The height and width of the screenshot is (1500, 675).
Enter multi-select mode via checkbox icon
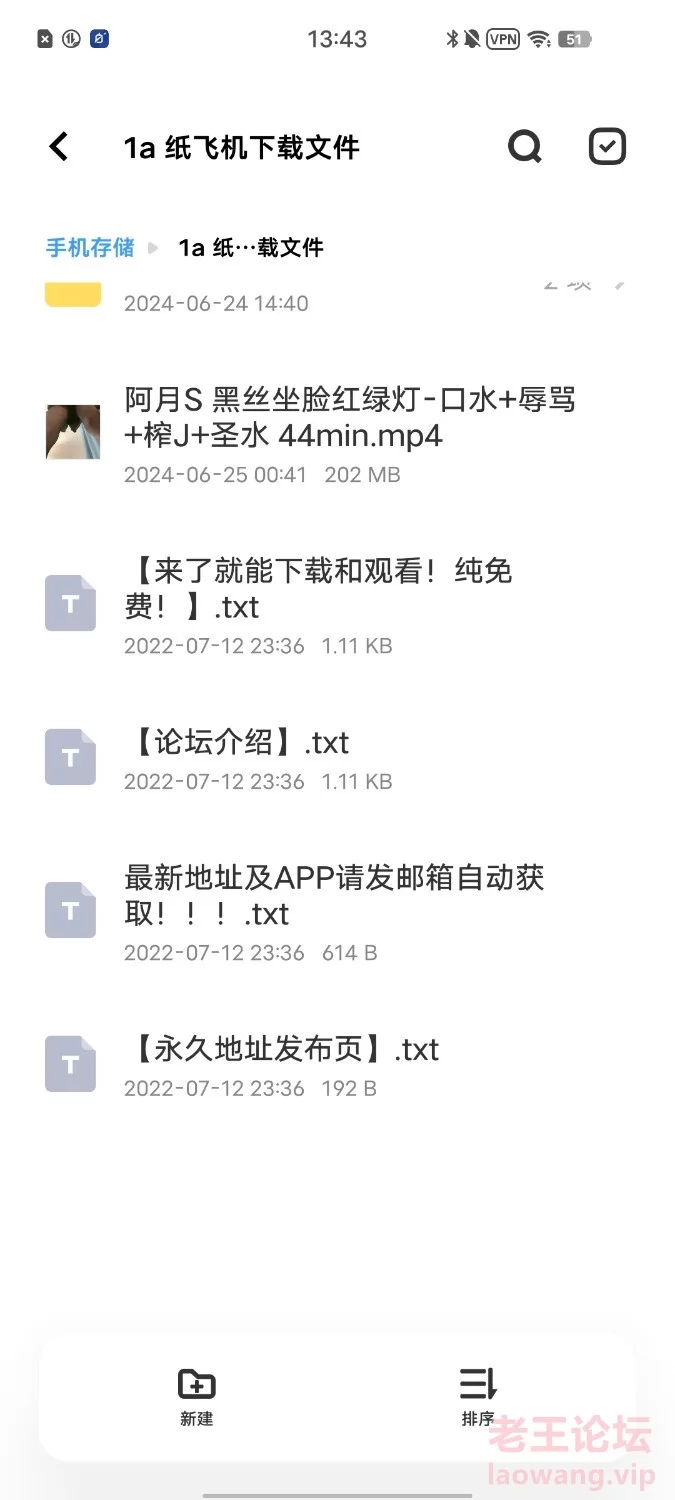point(606,147)
